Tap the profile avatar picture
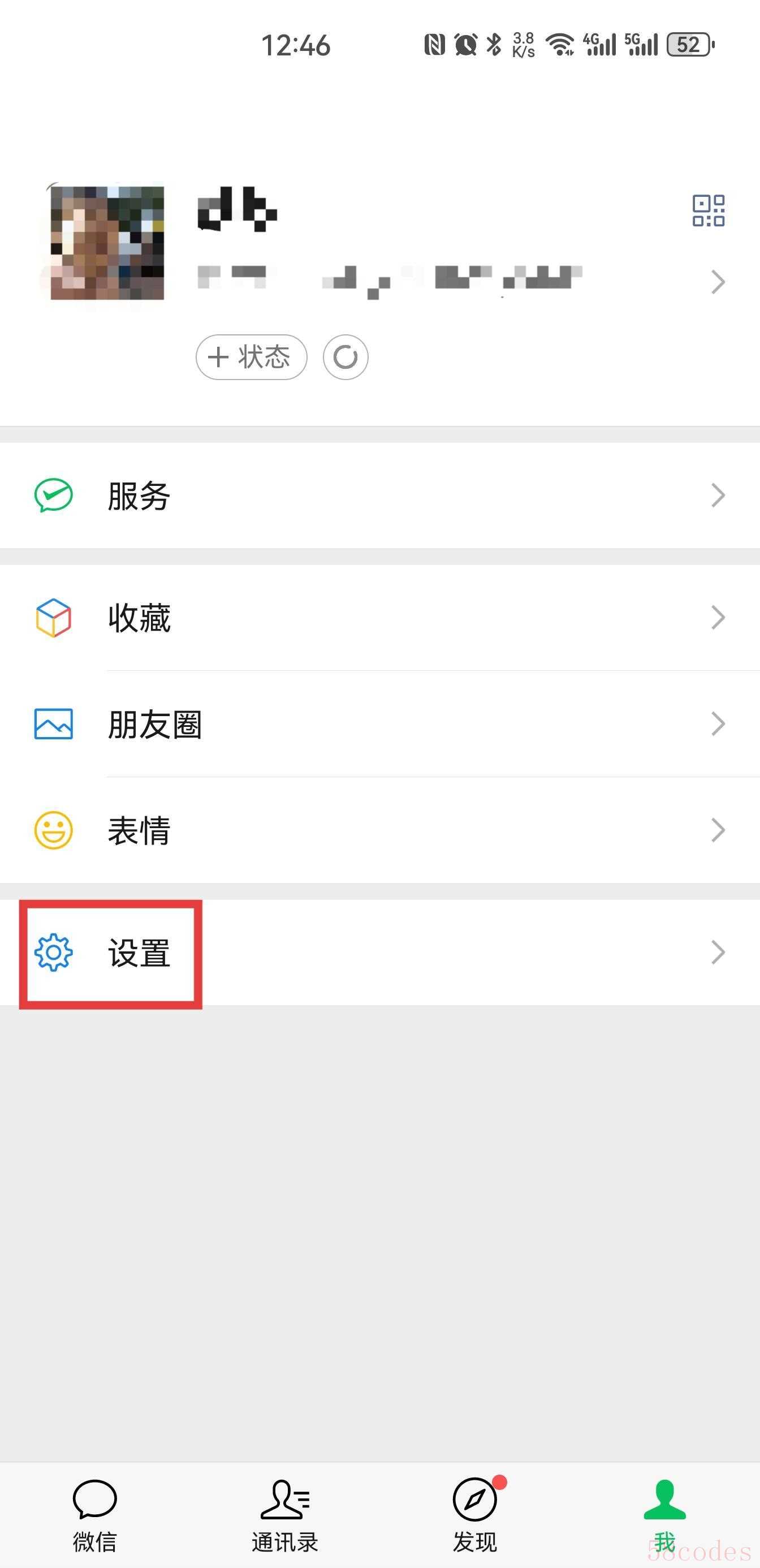The height and width of the screenshot is (1568, 760). [x=107, y=242]
